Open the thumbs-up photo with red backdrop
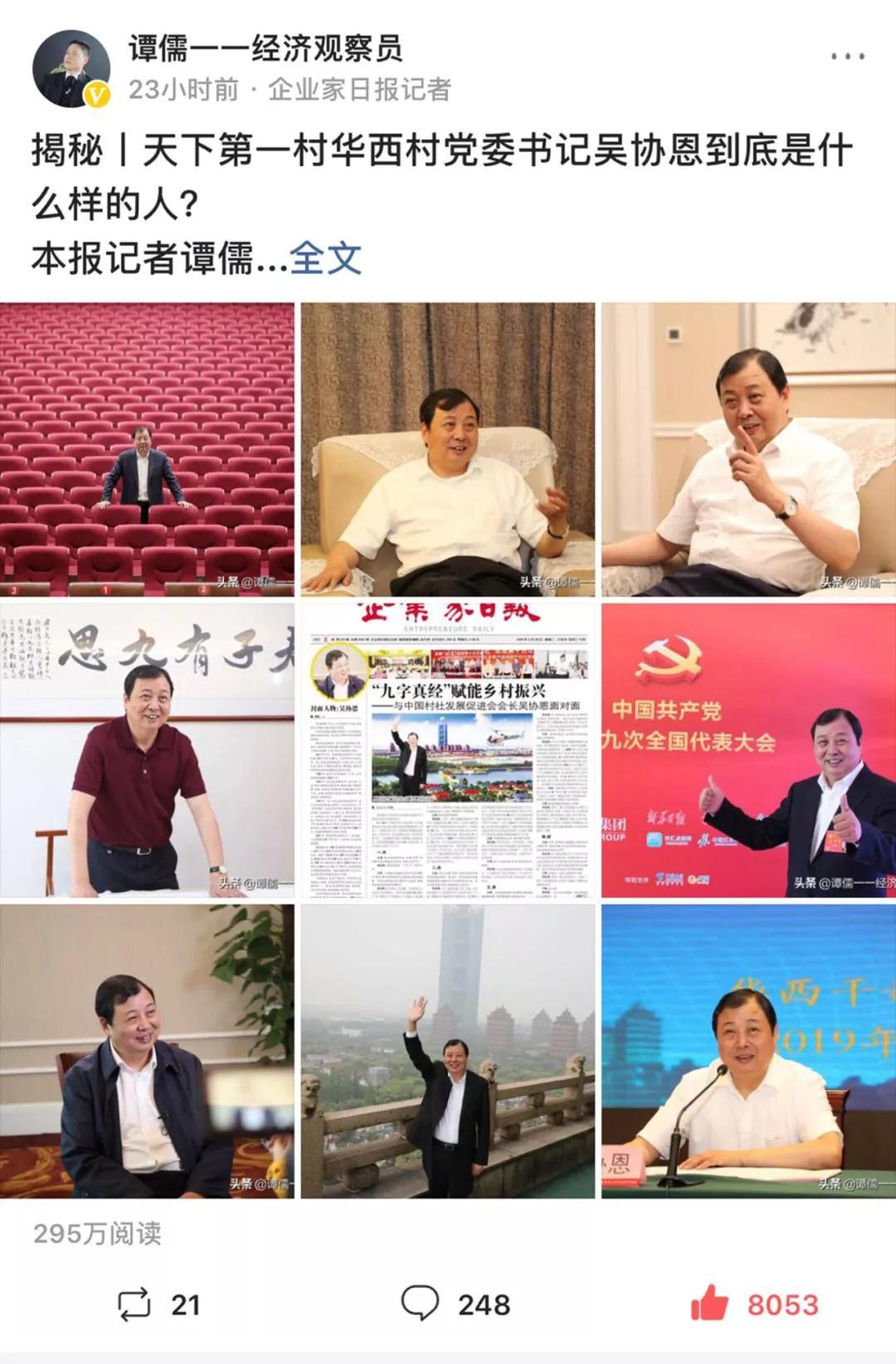Screen dimensions: 896x1364 click(748, 750)
